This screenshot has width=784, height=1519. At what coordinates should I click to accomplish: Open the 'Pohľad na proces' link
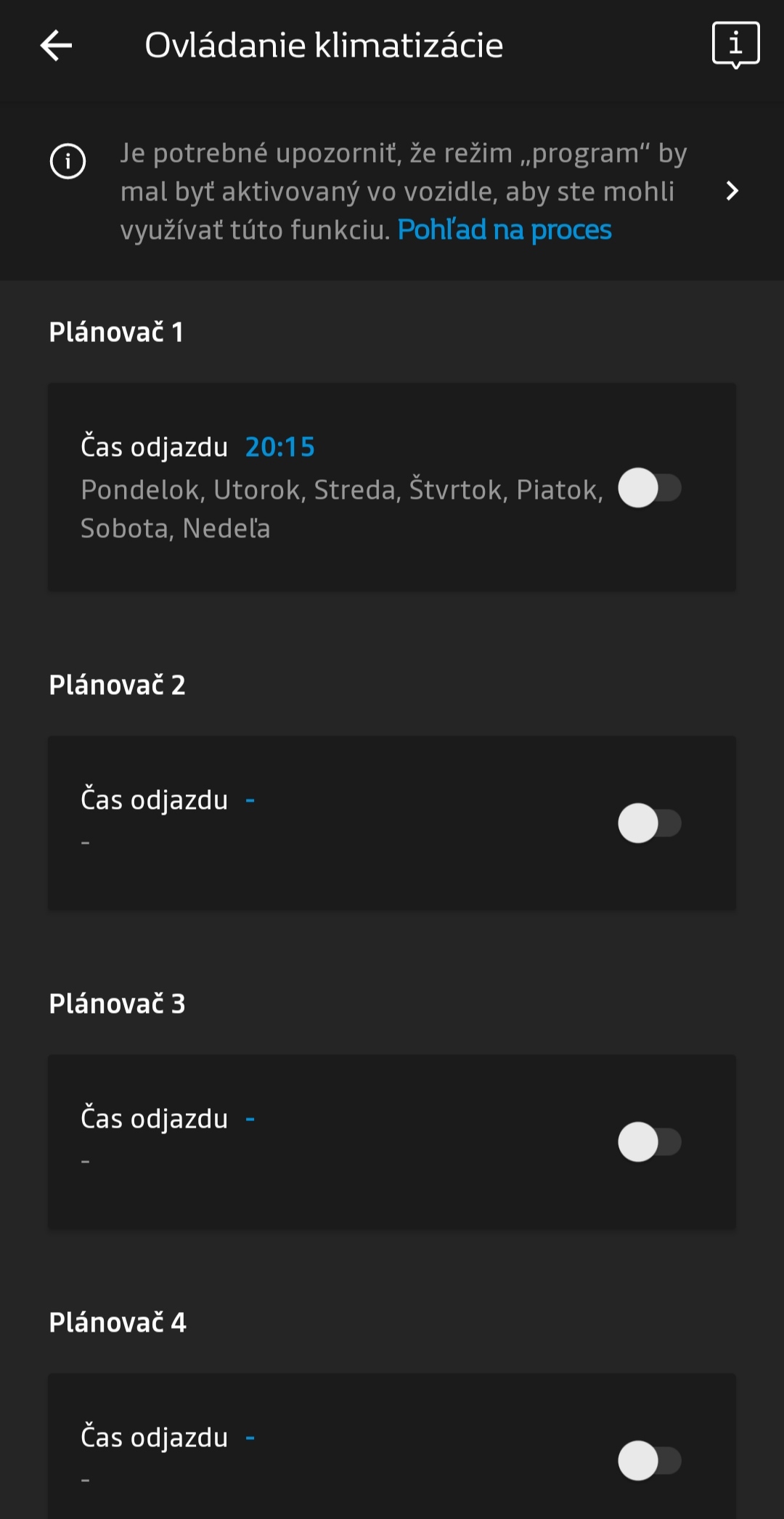[505, 230]
